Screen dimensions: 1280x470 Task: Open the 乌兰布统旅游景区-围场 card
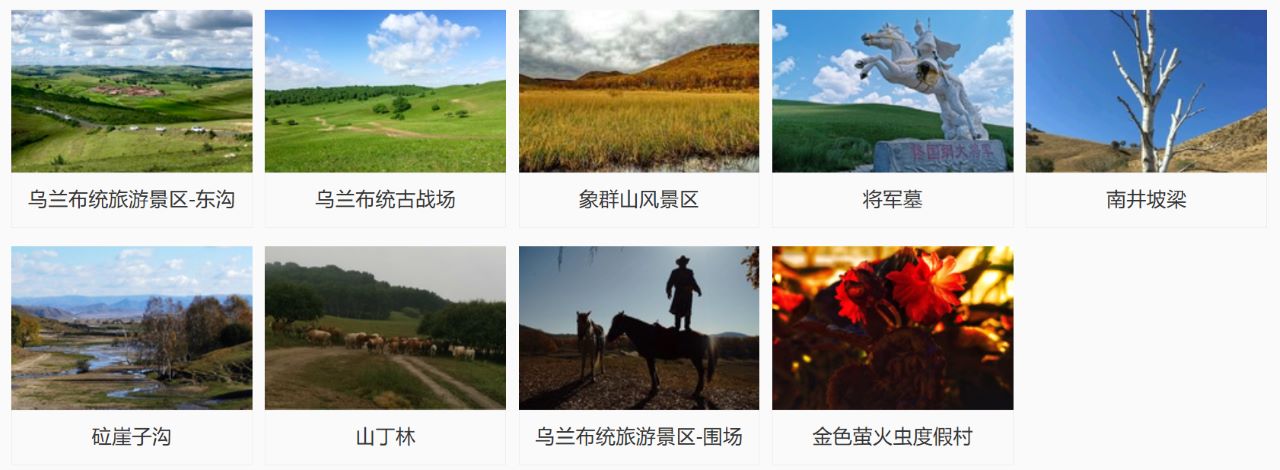pyautogui.click(x=638, y=355)
